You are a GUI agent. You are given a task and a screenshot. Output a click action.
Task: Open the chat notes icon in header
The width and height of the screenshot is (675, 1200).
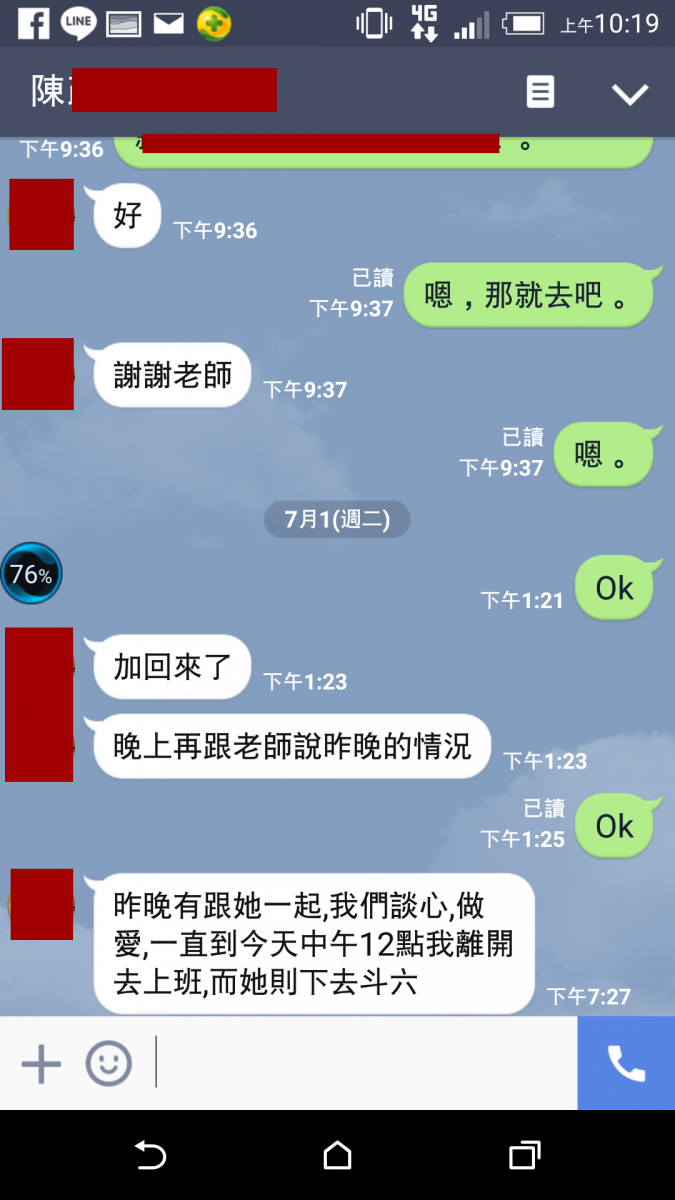coord(540,93)
